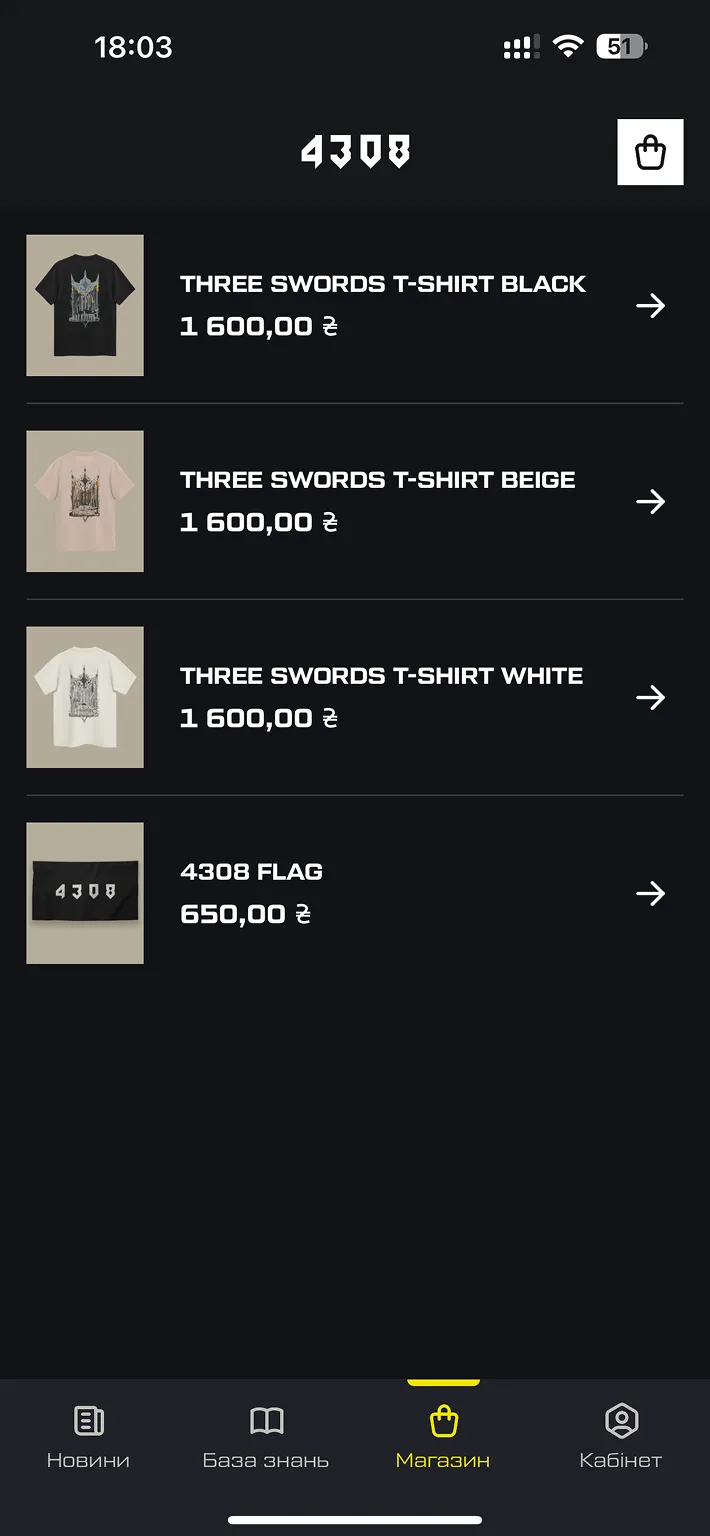The height and width of the screenshot is (1536, 710).
Task: Select the Магазин tab
Action: click(x=443, y=1438)
